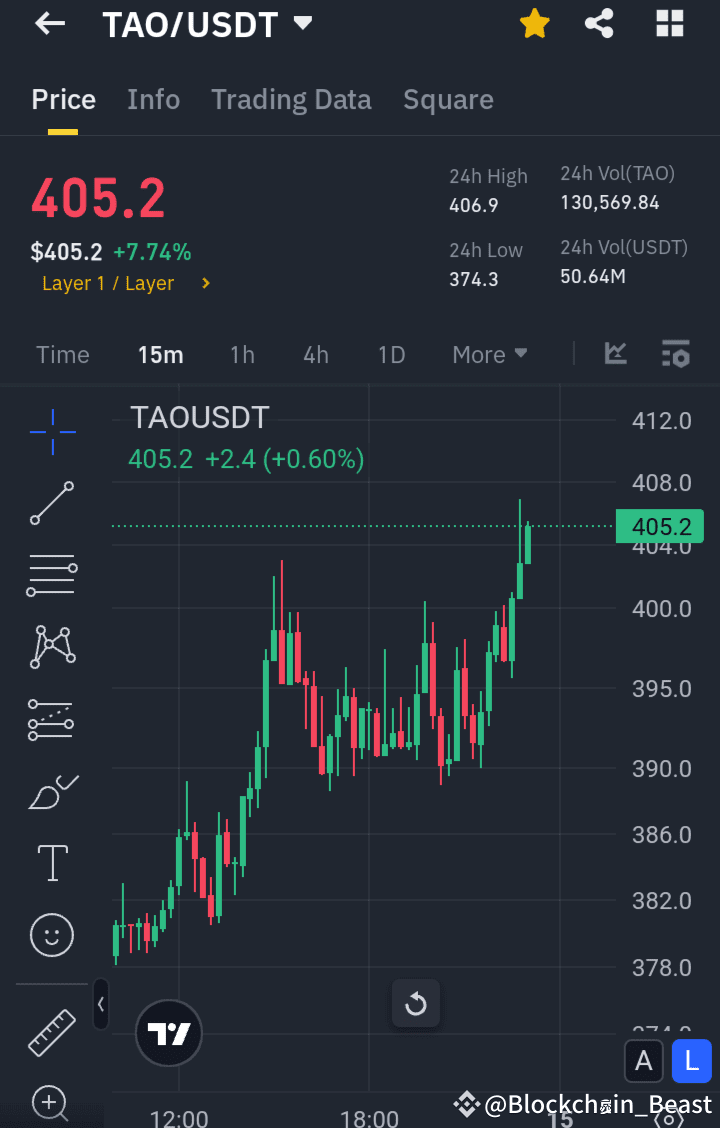Screen dimensions: 720x1128
Task: Select the trend line drawing tool
Action: point(51,504)
